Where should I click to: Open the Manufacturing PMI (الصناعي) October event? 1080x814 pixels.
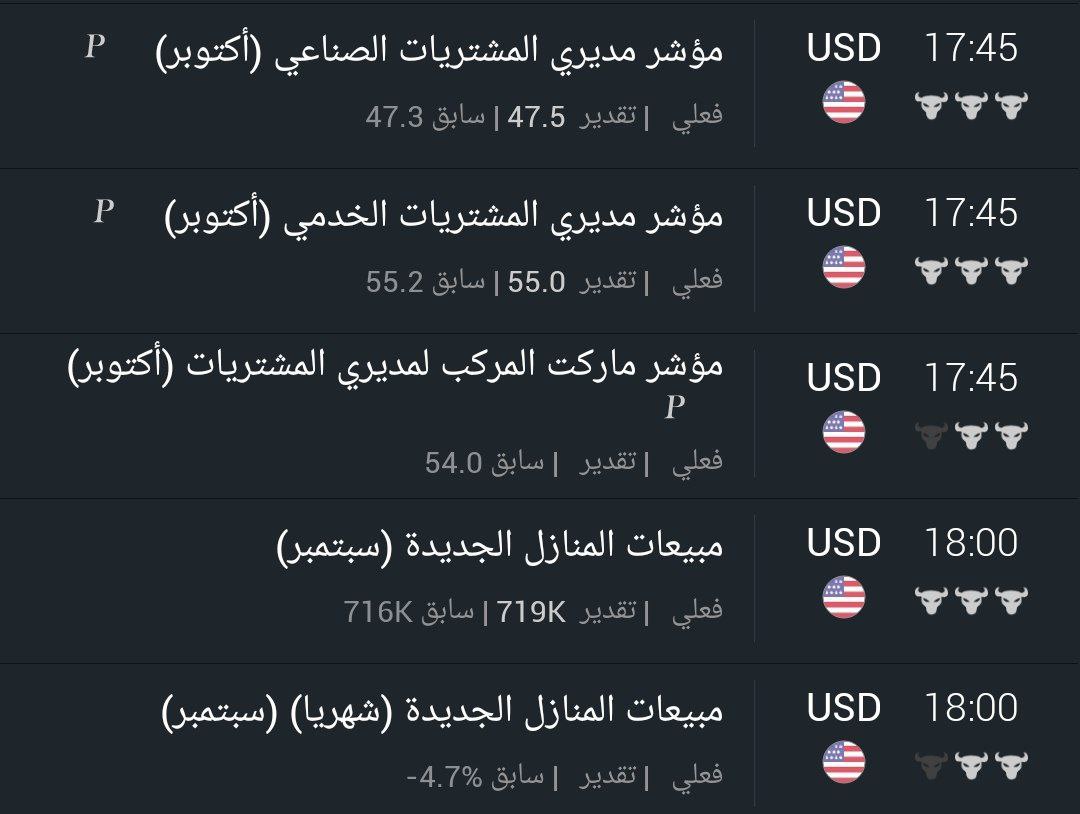tap(440, 50)
